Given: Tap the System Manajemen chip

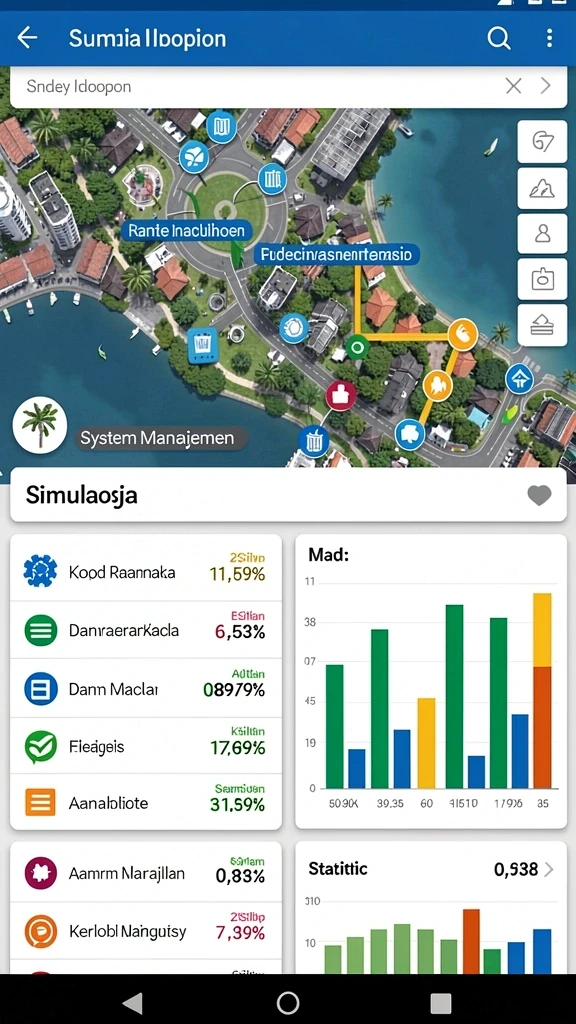Looking at the screenshot, I should pos(157,438).
